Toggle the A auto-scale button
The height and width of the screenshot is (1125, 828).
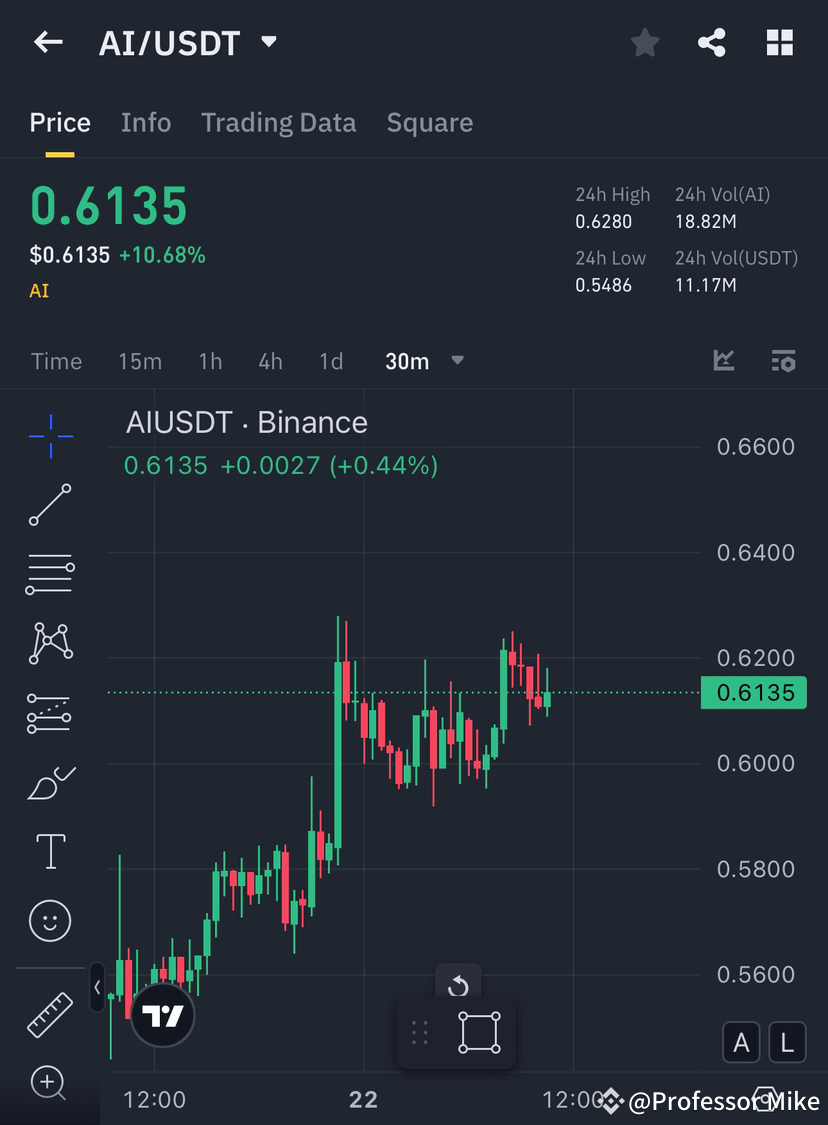741,1042
